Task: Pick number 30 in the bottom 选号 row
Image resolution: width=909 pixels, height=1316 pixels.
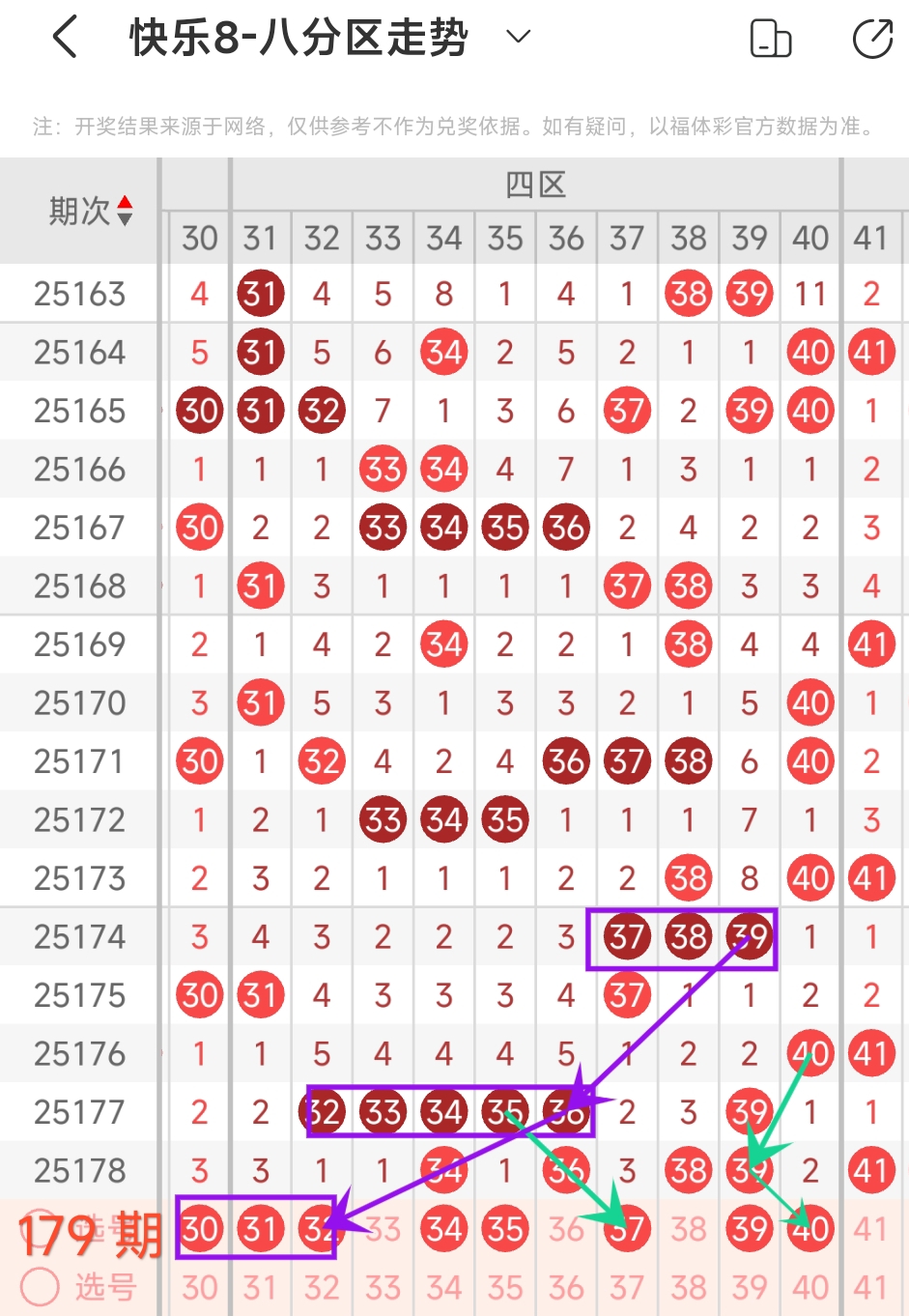Action: click(200, 1287)
